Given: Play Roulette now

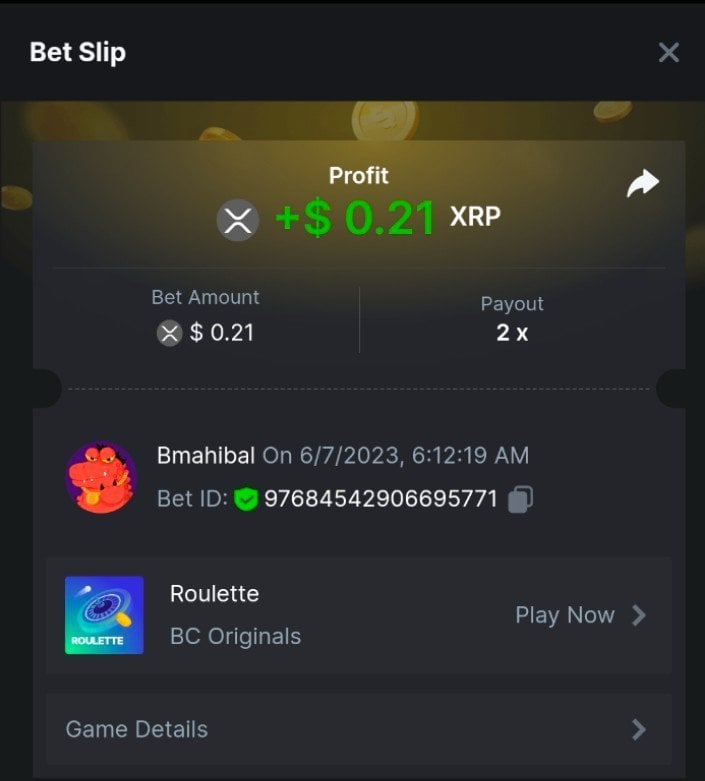Looking at the screenshot, I should tap(580, 615).
